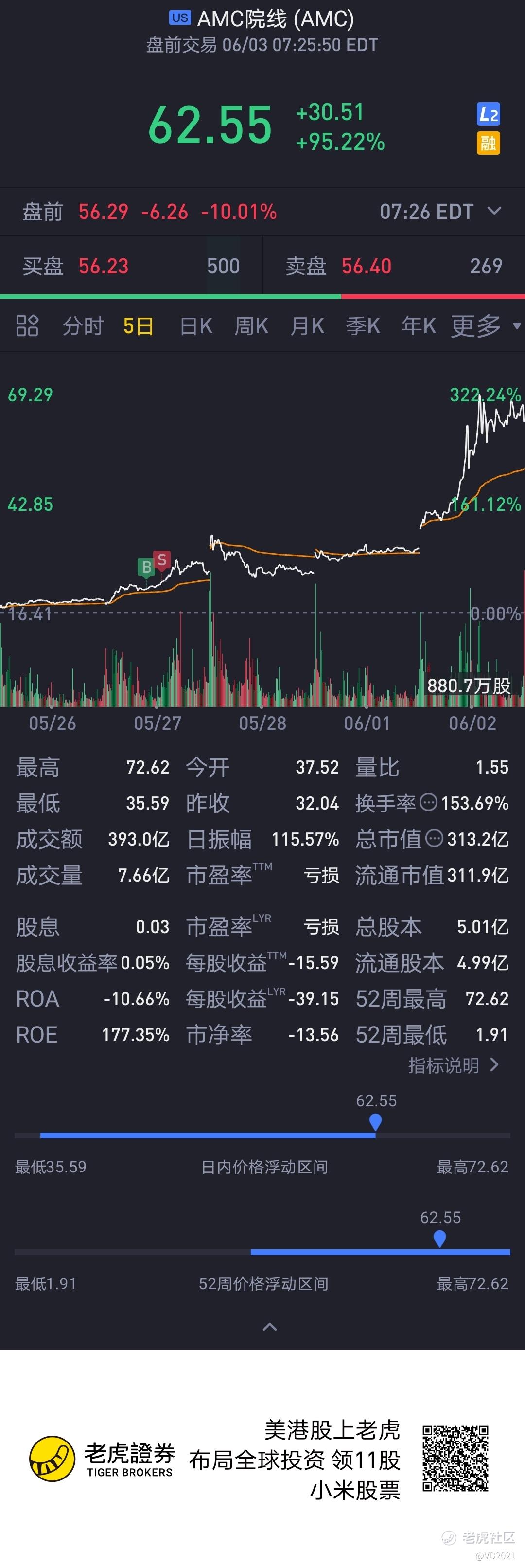Switch to the 分时 chart tab
The height and width of the screenshot is (1568, 525).
pos(83,326)
